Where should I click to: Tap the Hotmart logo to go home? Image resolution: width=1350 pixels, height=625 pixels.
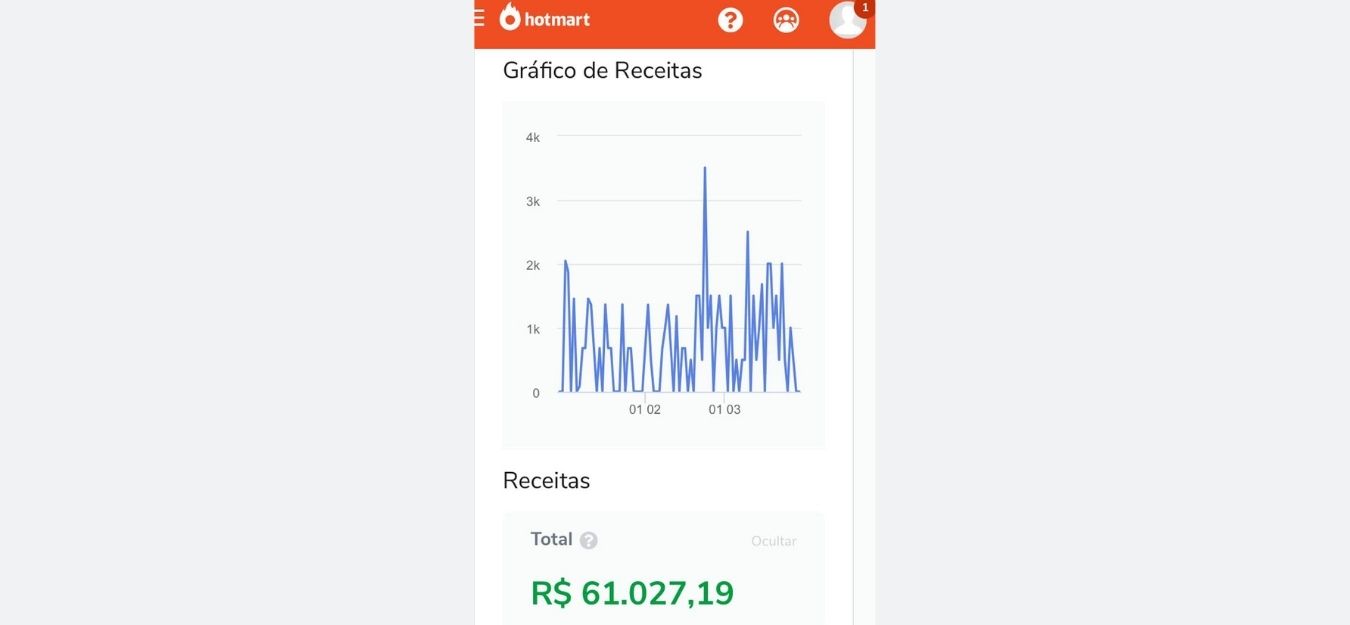(545, 18)
